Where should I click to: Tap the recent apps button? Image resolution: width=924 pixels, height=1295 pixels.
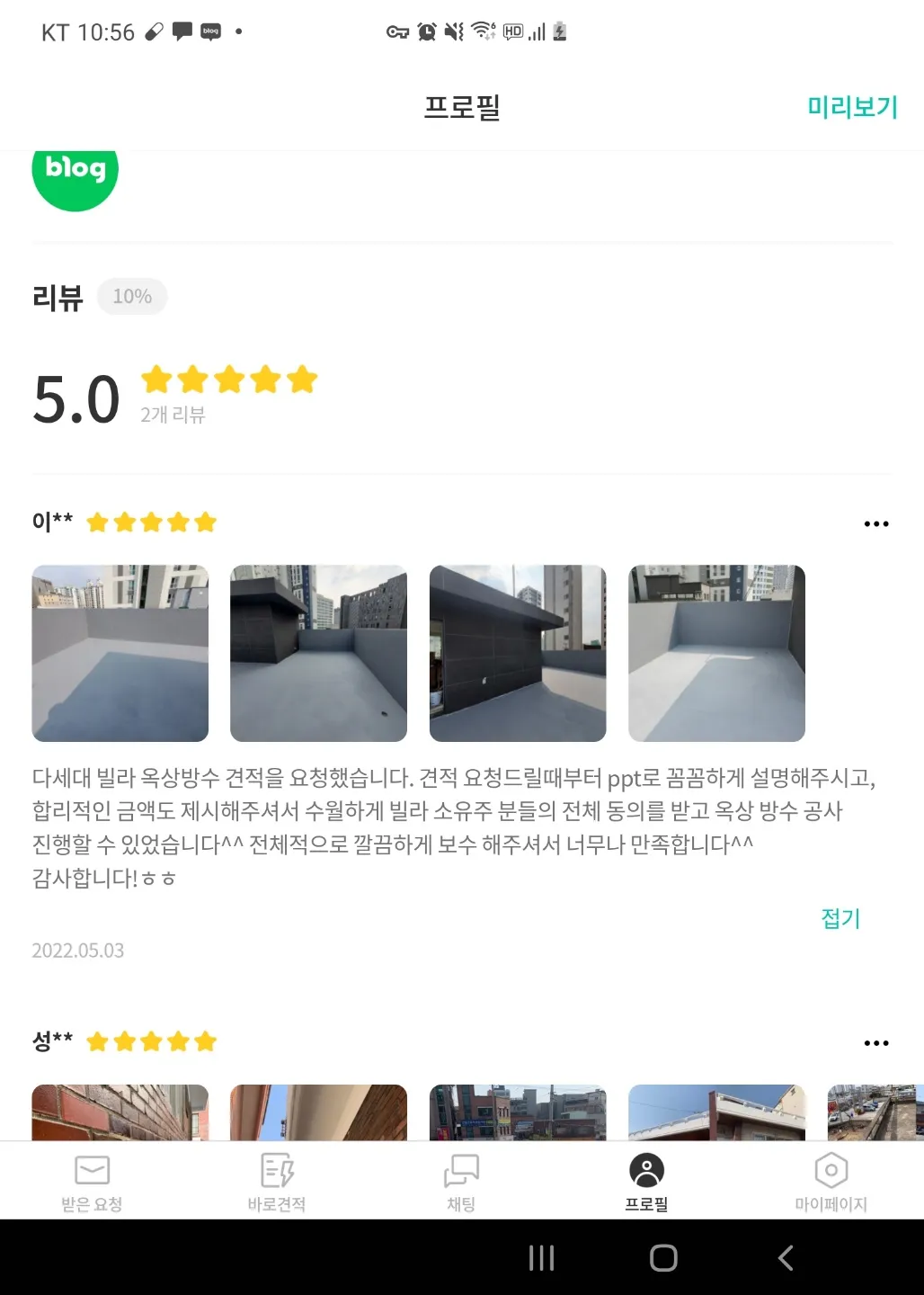click(540, 1259)
